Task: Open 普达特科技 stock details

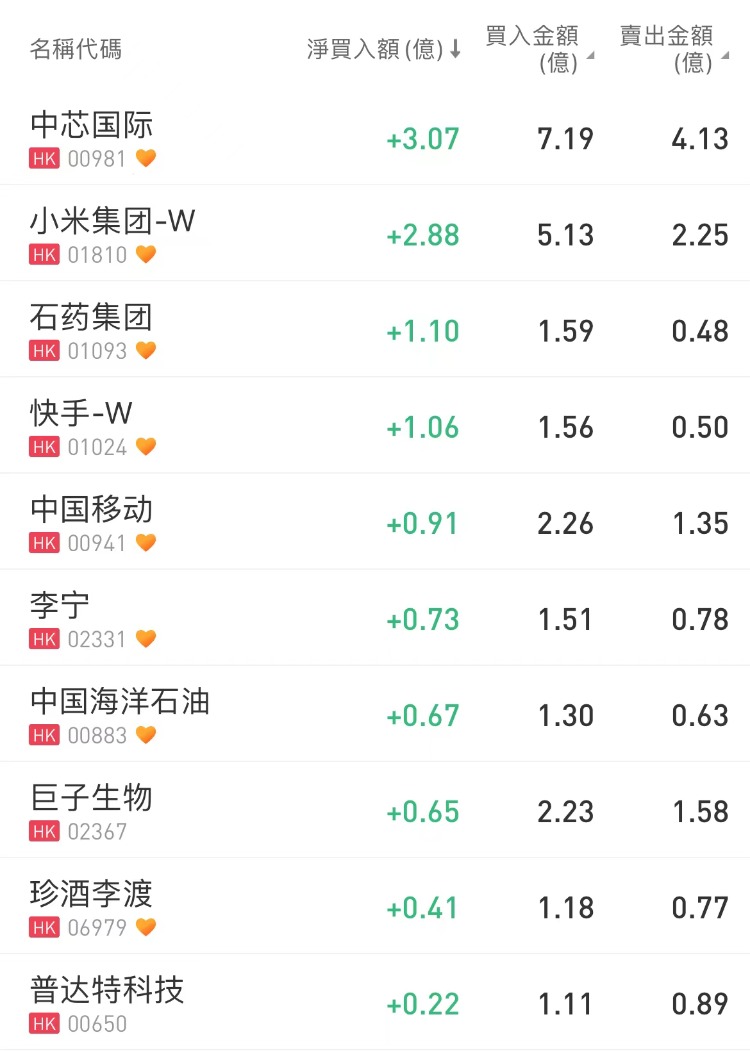Action: (x=107, y=989)
